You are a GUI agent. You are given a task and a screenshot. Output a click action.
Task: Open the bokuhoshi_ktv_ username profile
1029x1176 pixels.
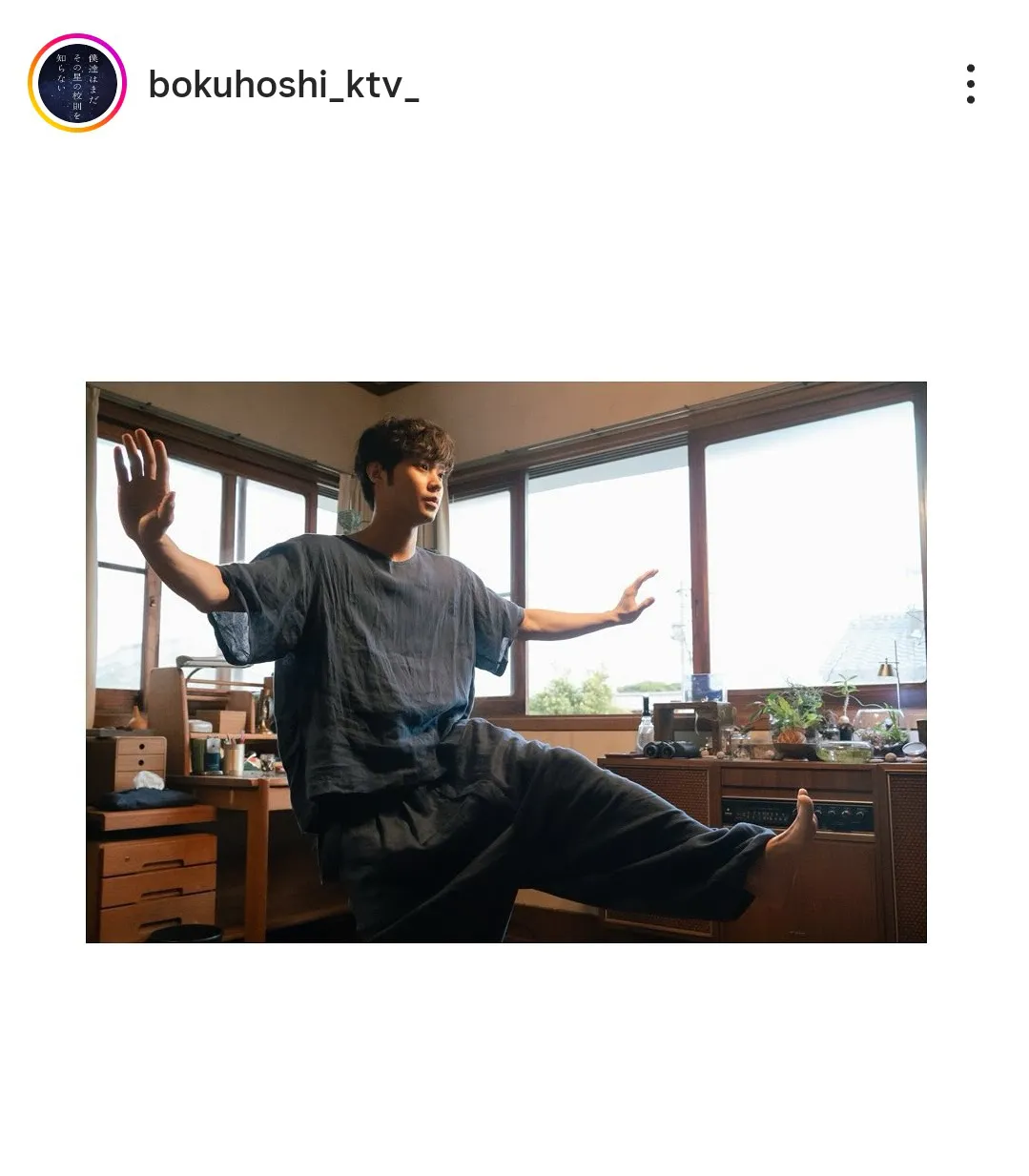click(283, 85)
